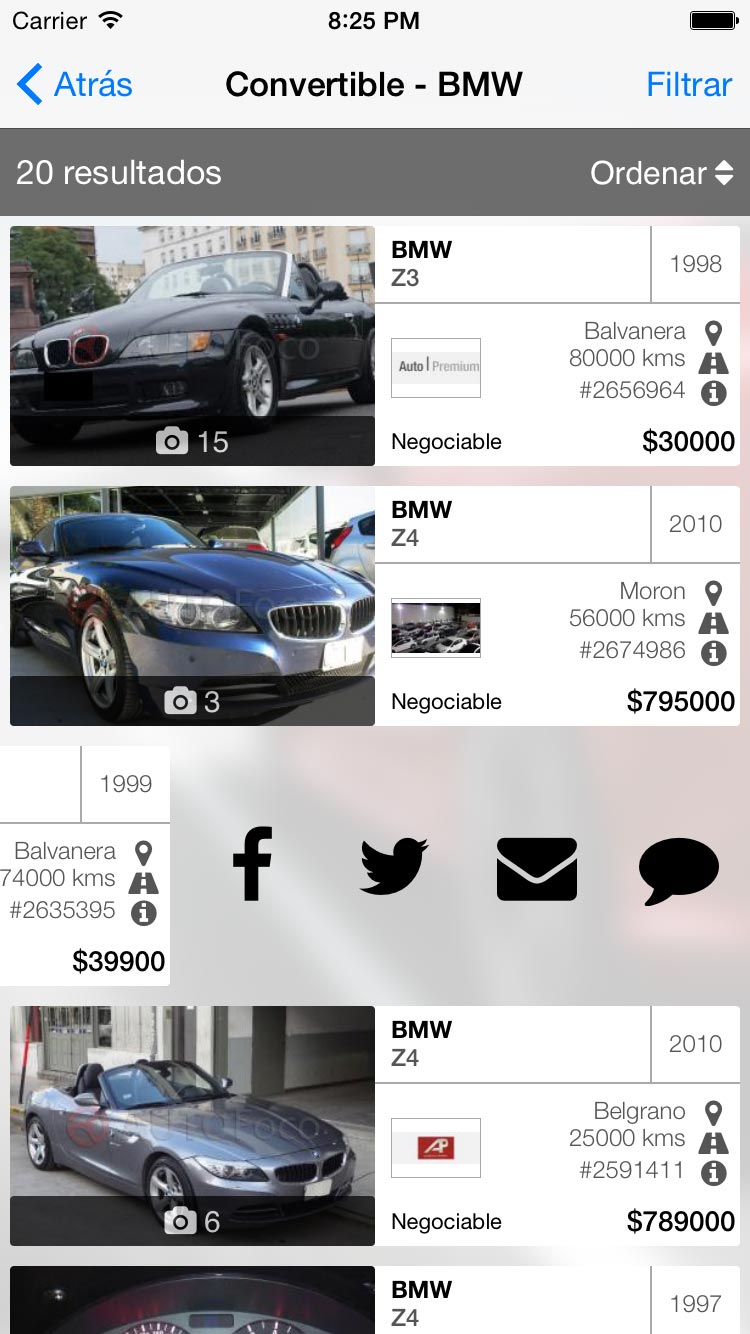
Task: Share the listing by email
Action: pyautogui.click(x=537, y=868)
